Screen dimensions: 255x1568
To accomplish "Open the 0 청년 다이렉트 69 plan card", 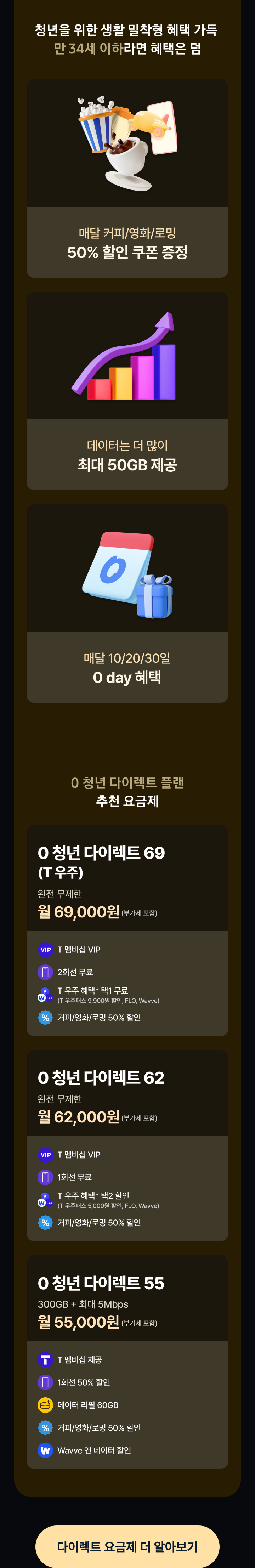I will tap(127, 877).
